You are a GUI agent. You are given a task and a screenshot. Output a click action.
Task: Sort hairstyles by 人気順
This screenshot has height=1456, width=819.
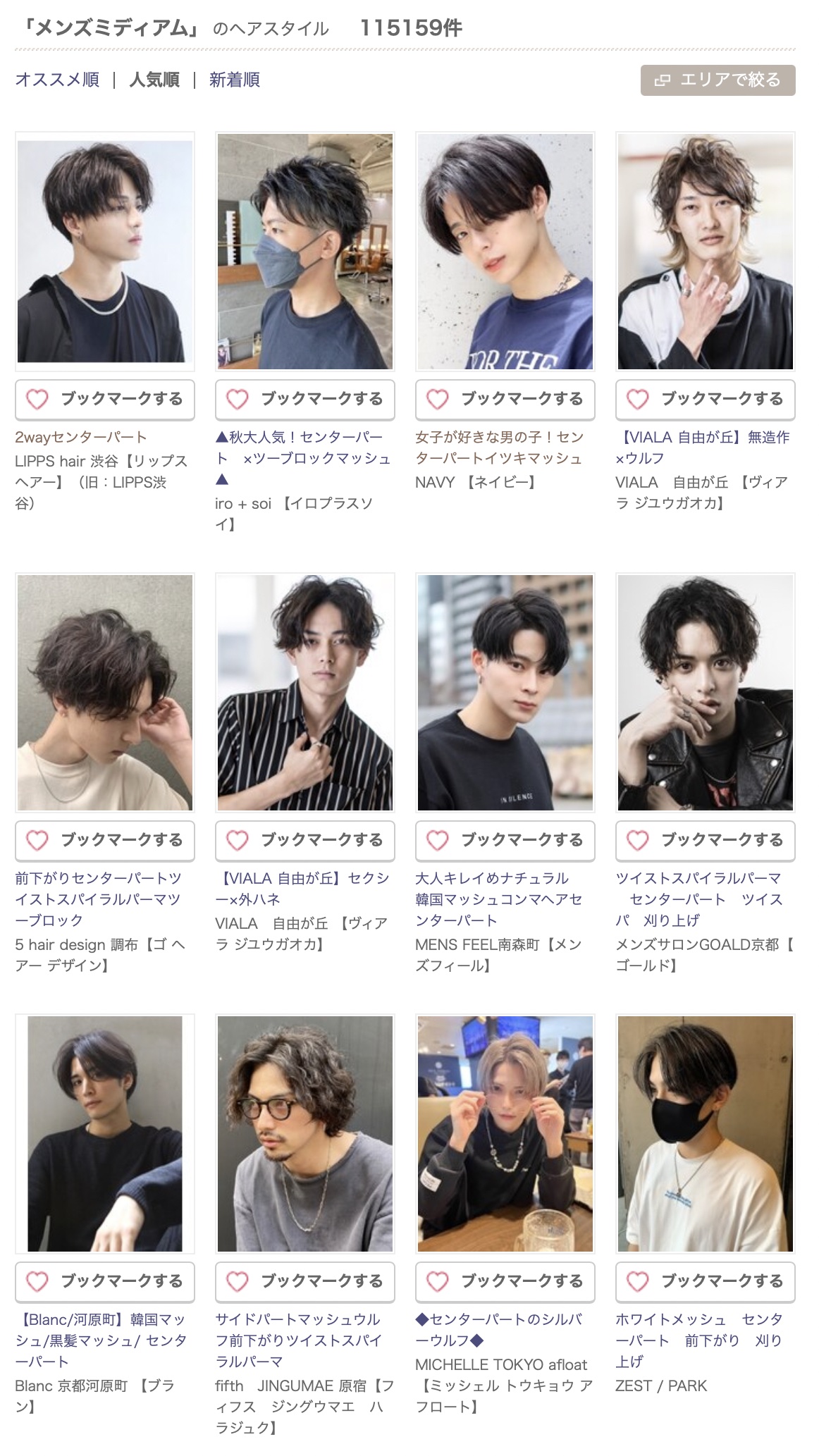[154, 80]
